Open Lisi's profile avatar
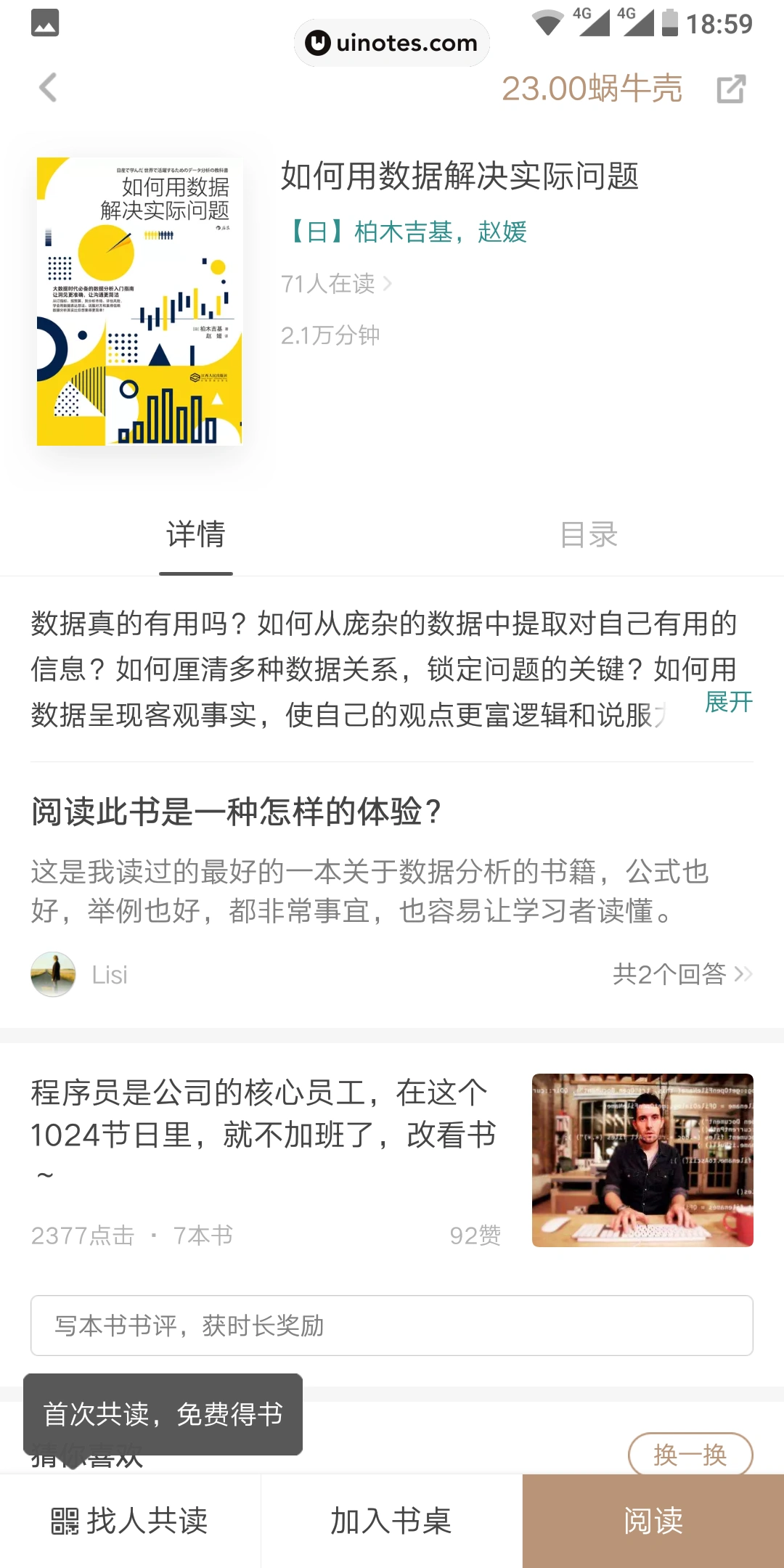Screen dimensions: 784x1568 pyautogui.click(x=53, y=974)
